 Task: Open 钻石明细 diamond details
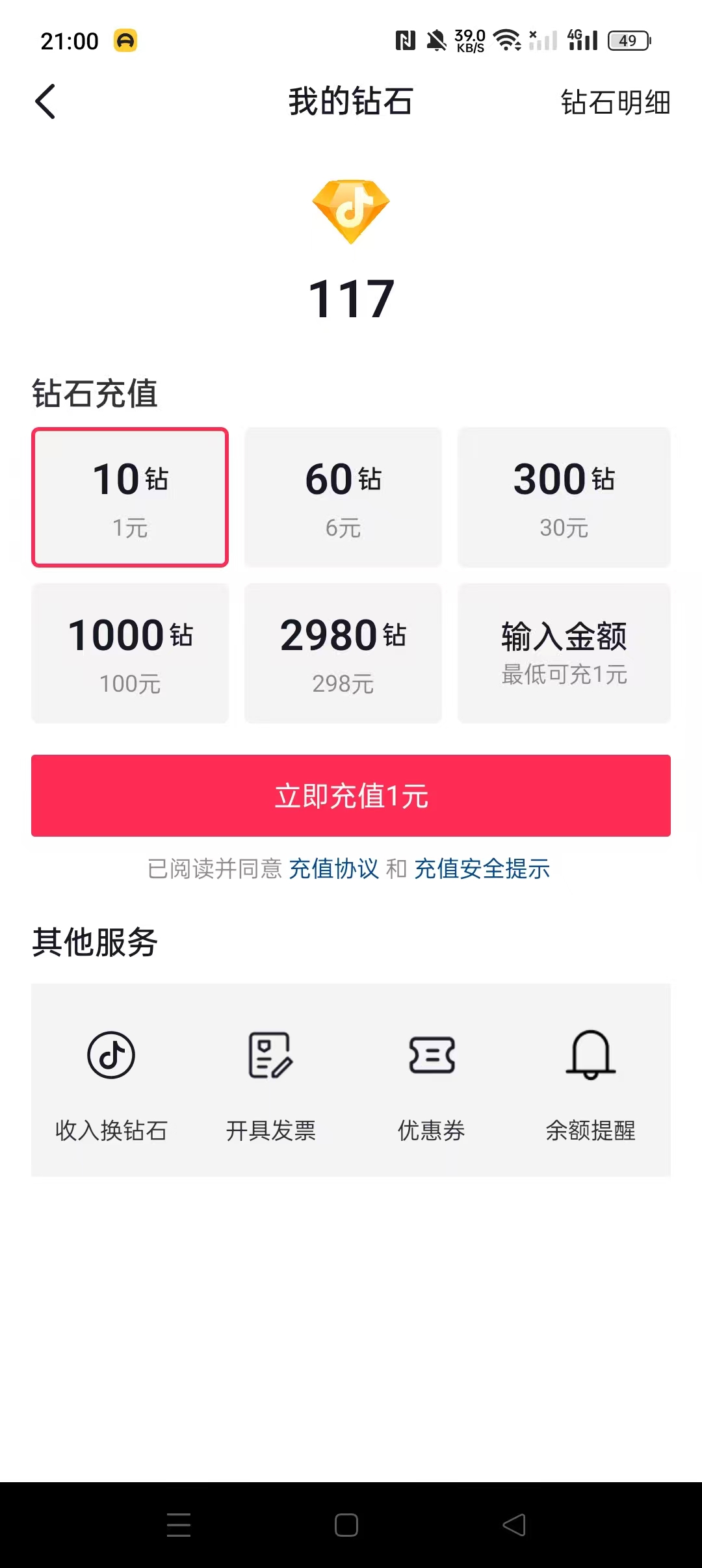pos(615,102)
